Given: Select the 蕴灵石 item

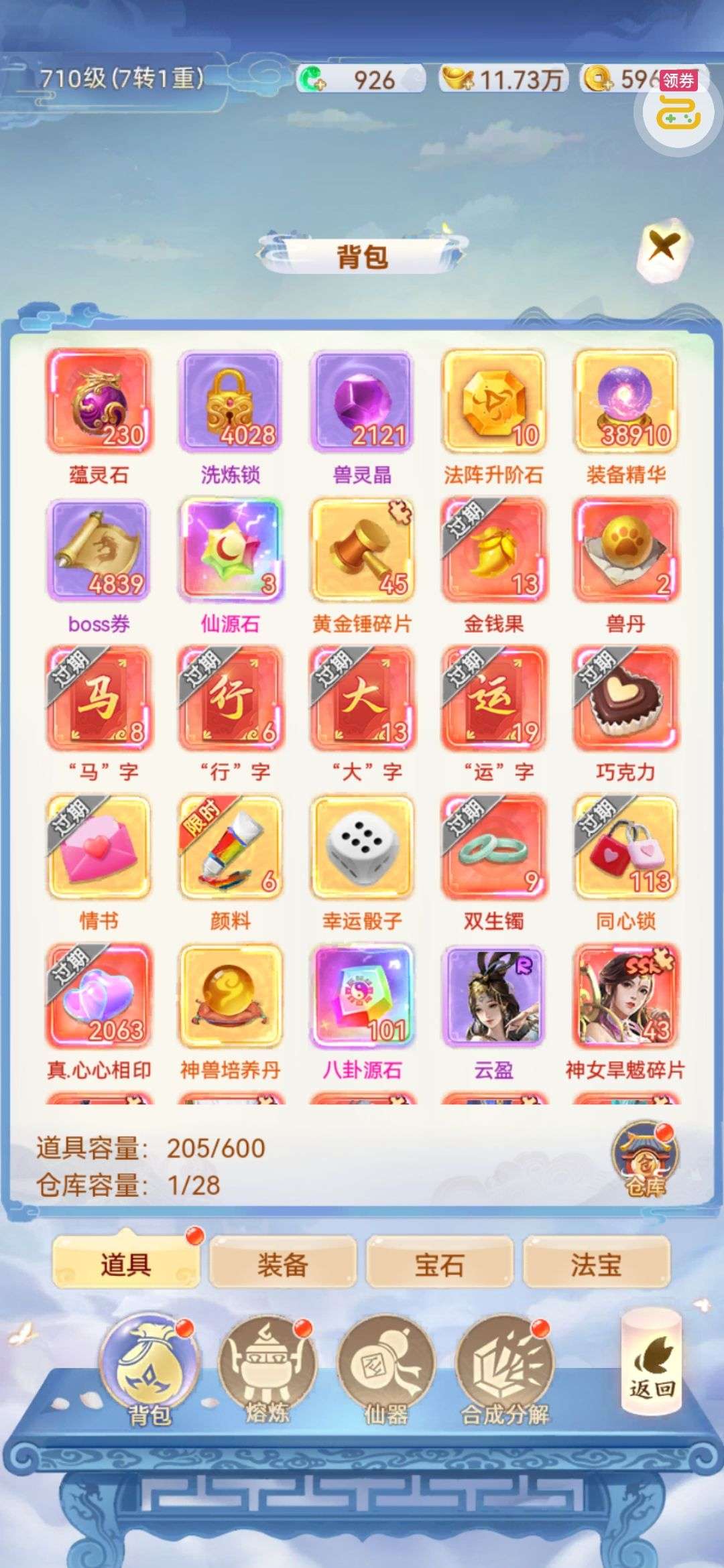Looking at the screenshot, I should [99, 401].
